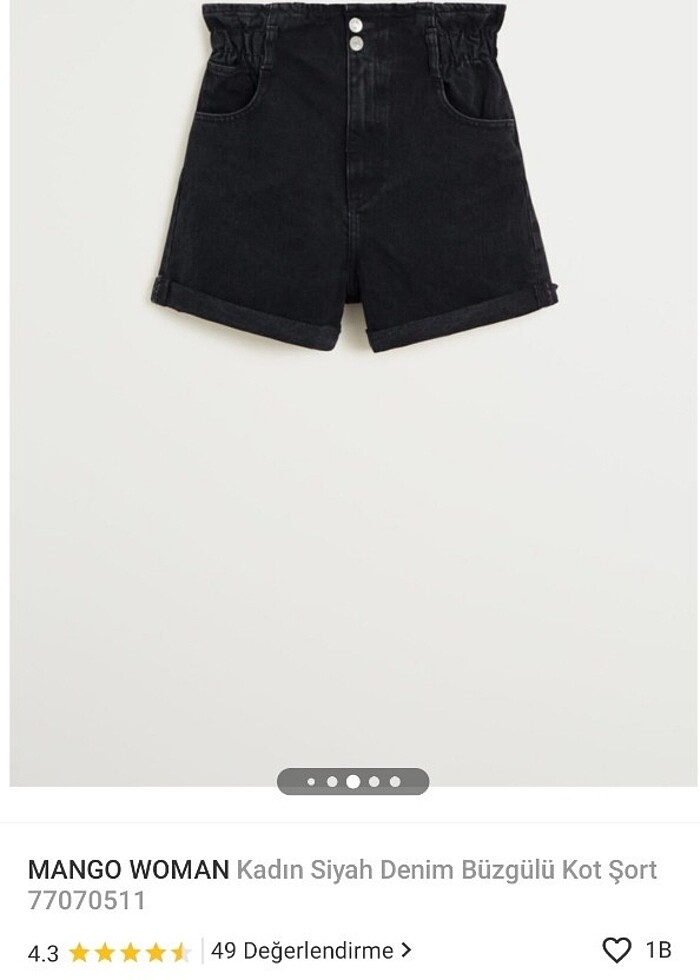This screenshot has width=700, height=980.
Task: Open the 49 Değerlendirme reviews
Action: [x=311, y=949]
